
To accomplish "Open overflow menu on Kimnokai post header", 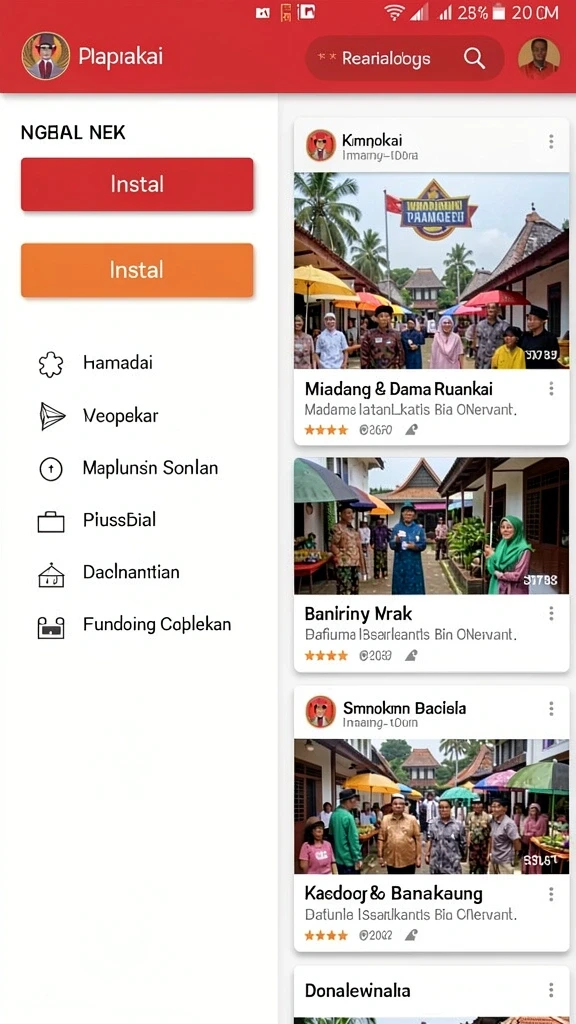I will click(551, 142).
